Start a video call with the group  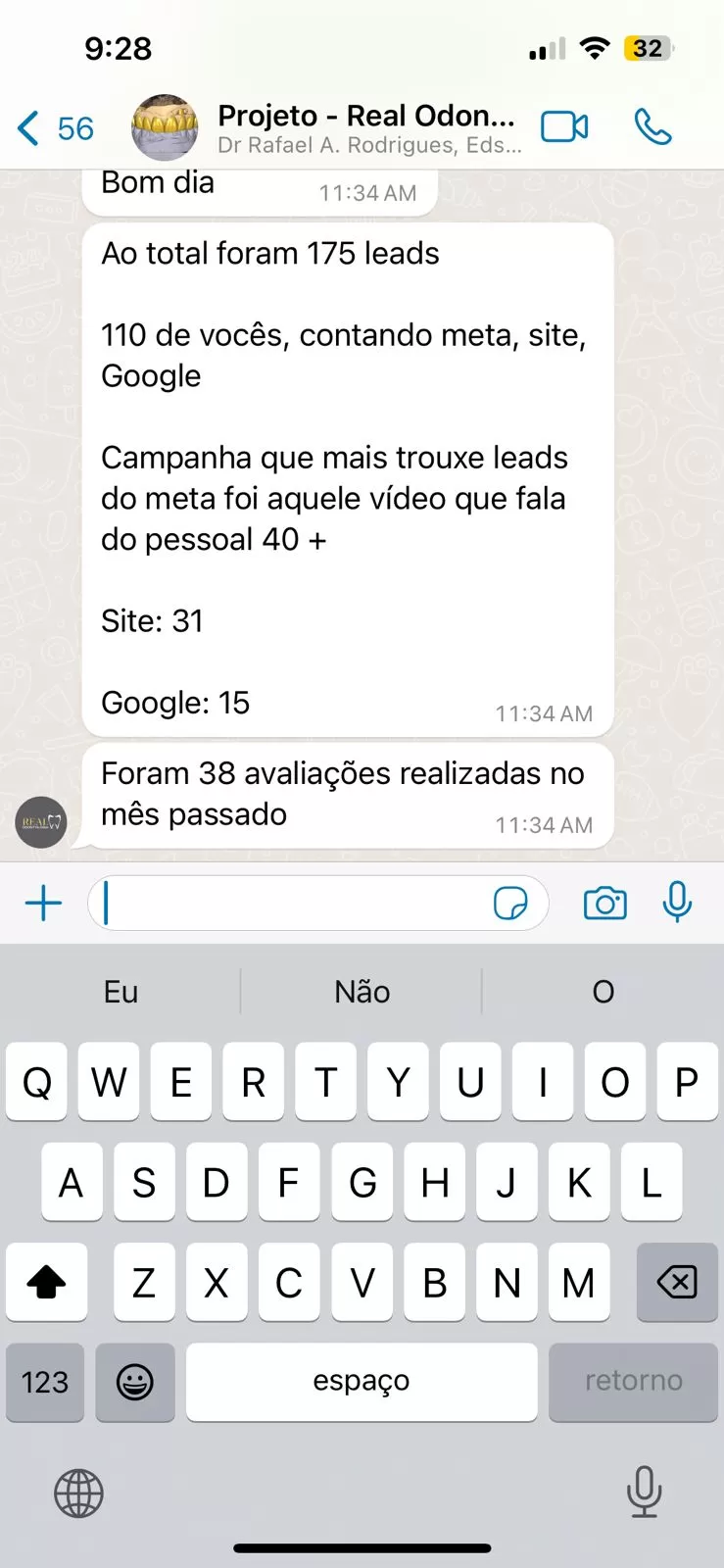pyautogui.click(x=564, y=127)
